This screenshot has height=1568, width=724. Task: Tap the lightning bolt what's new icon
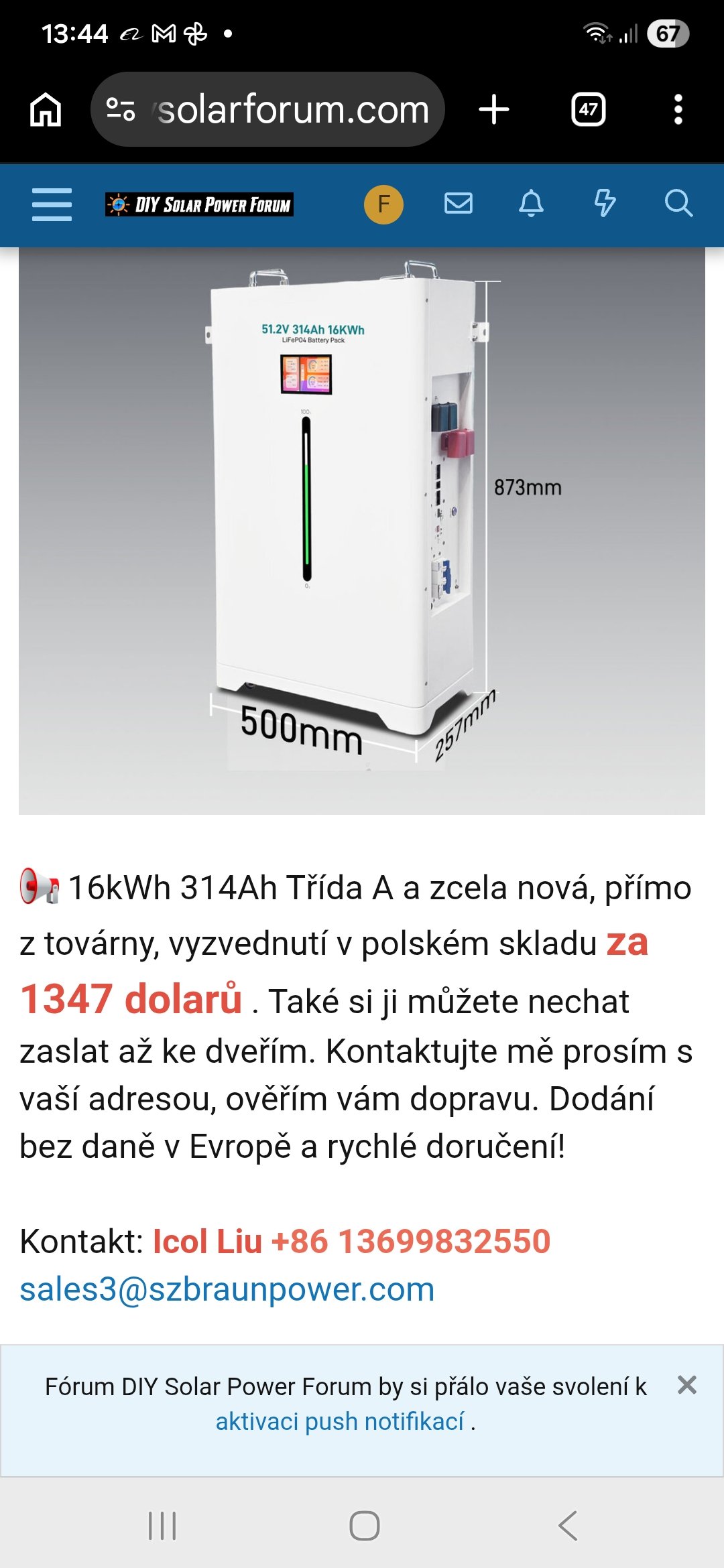[605, 203]
